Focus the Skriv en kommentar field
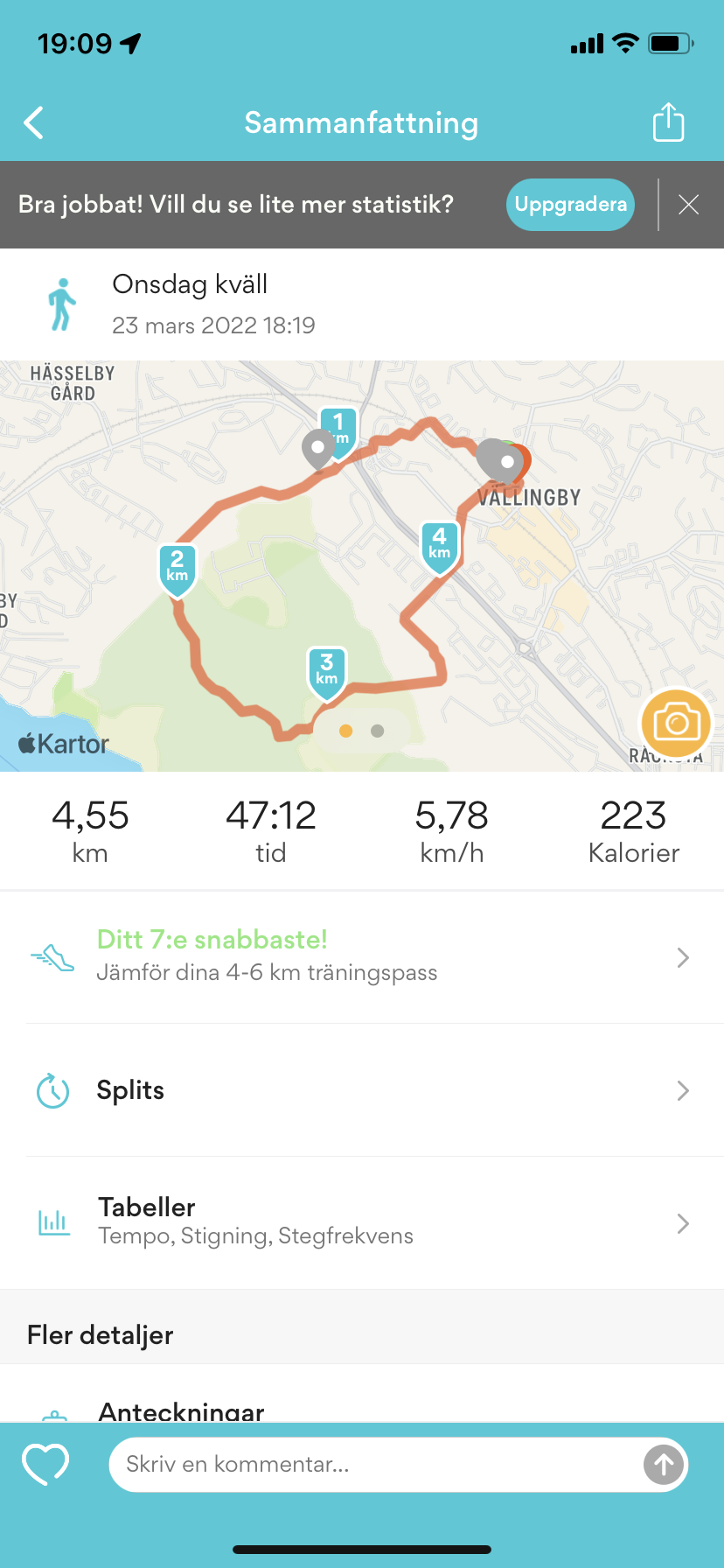Viewport: 724px width, 1568px height. 376,1464
